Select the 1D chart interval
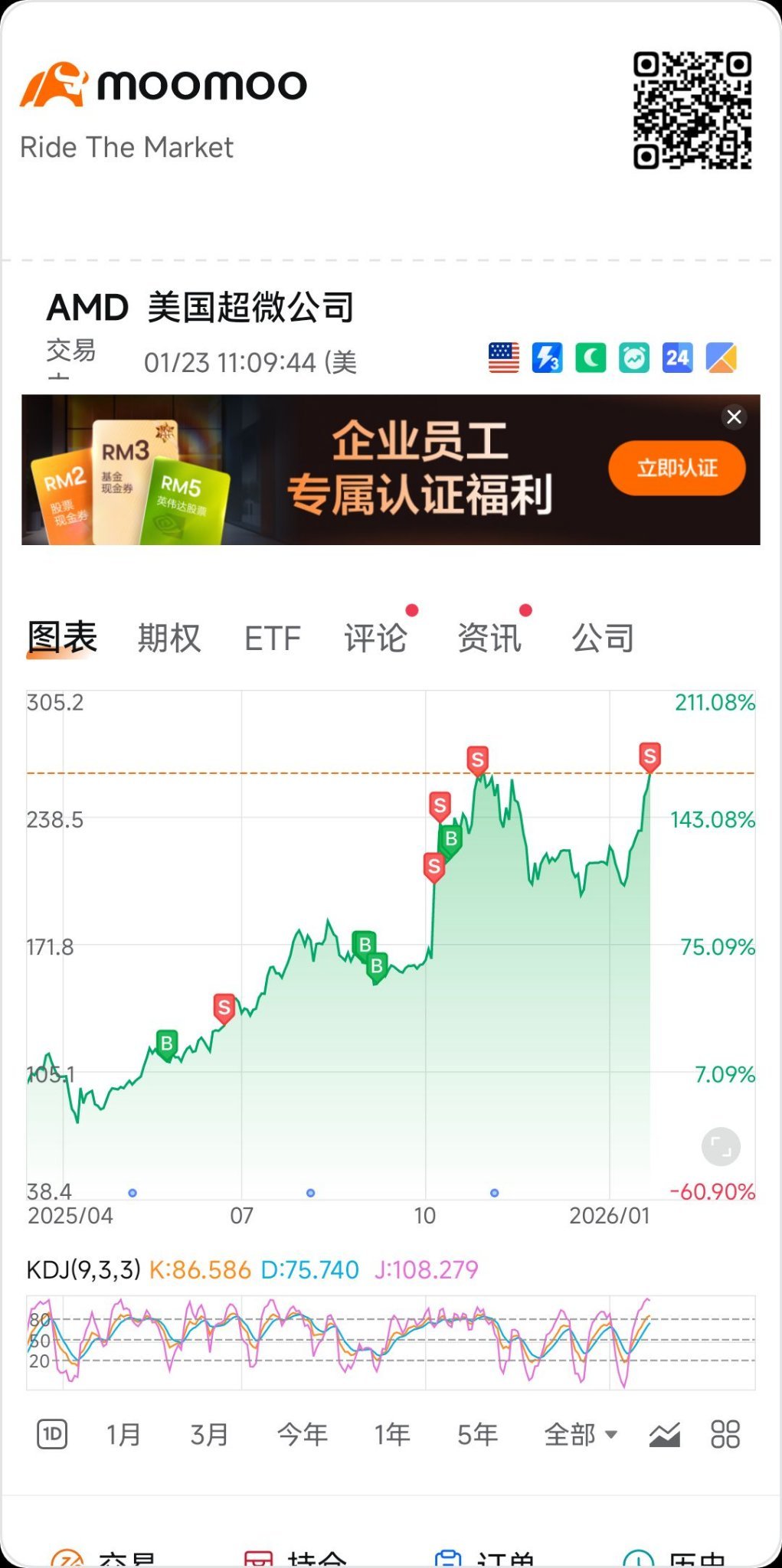Screen dimensions: 782x1568 52,1434
